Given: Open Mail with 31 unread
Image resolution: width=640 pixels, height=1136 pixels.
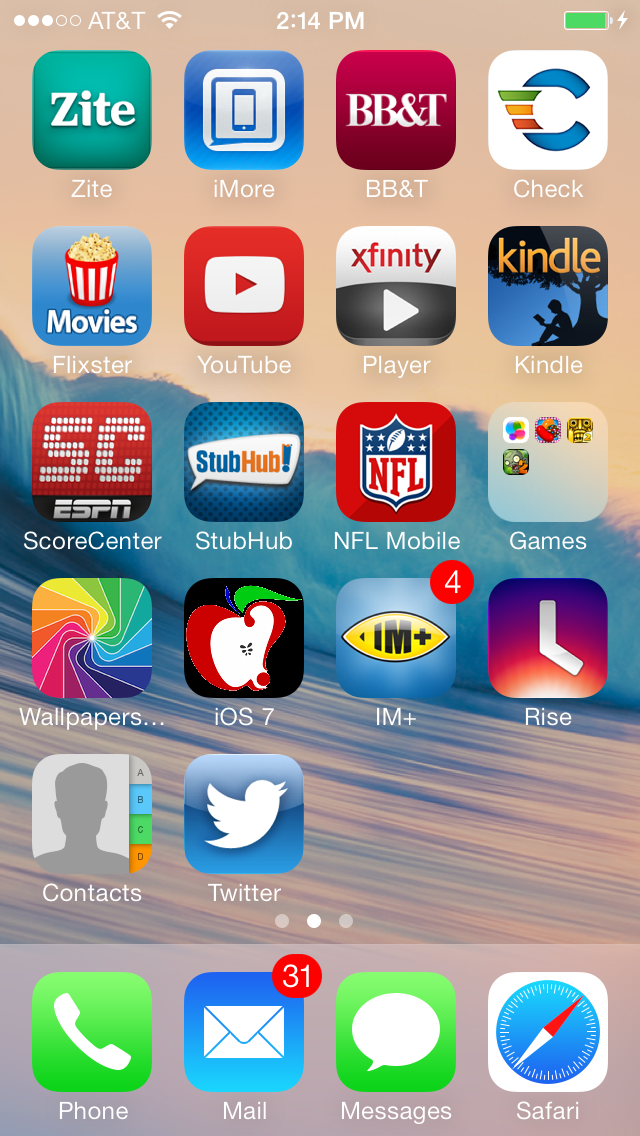Looking at the screenshot, I should [x=244, y=1032].
